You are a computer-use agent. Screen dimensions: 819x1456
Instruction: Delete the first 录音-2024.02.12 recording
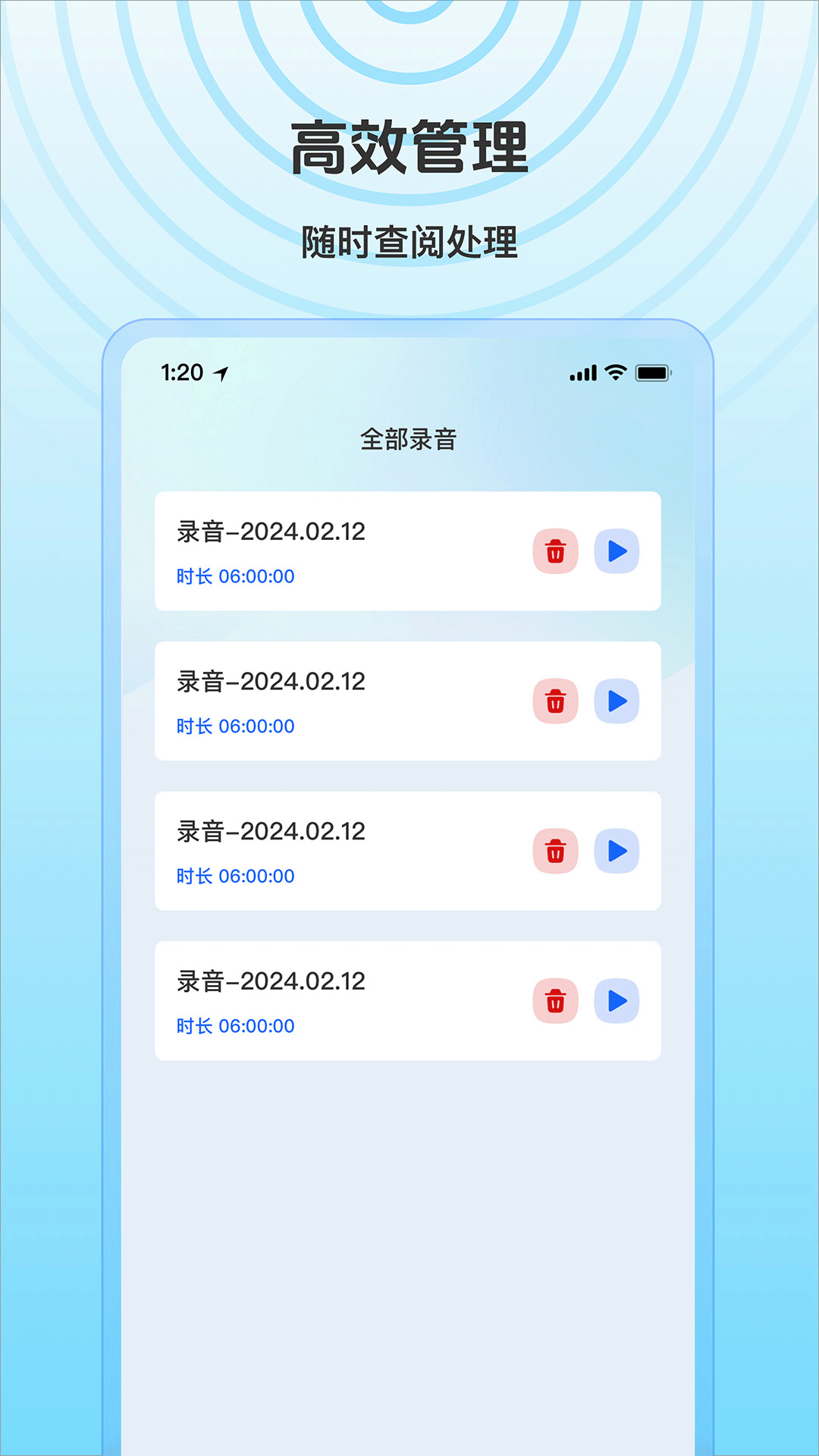(x=554, y=551)
